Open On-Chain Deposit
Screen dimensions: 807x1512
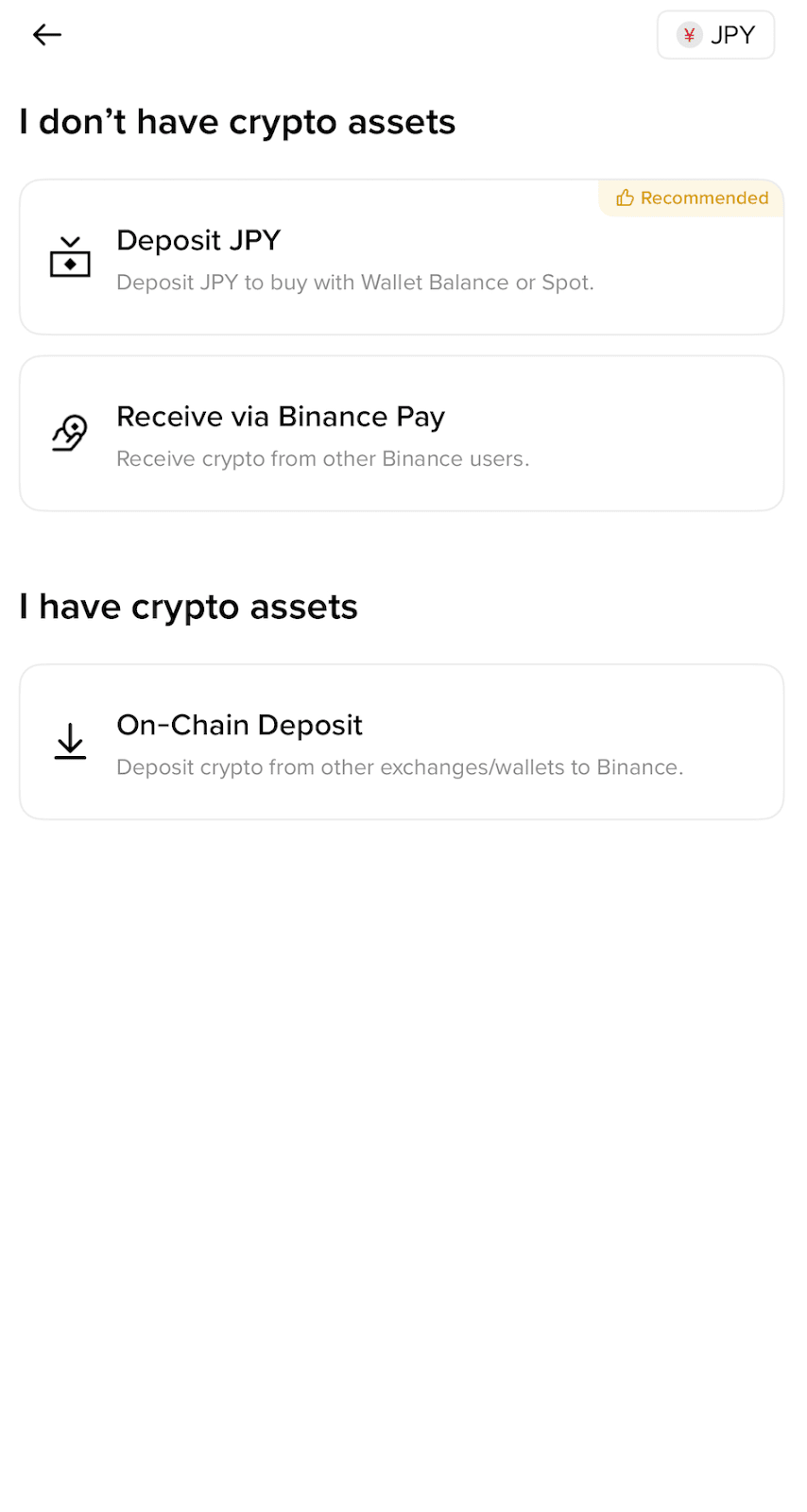click(402, 742)
